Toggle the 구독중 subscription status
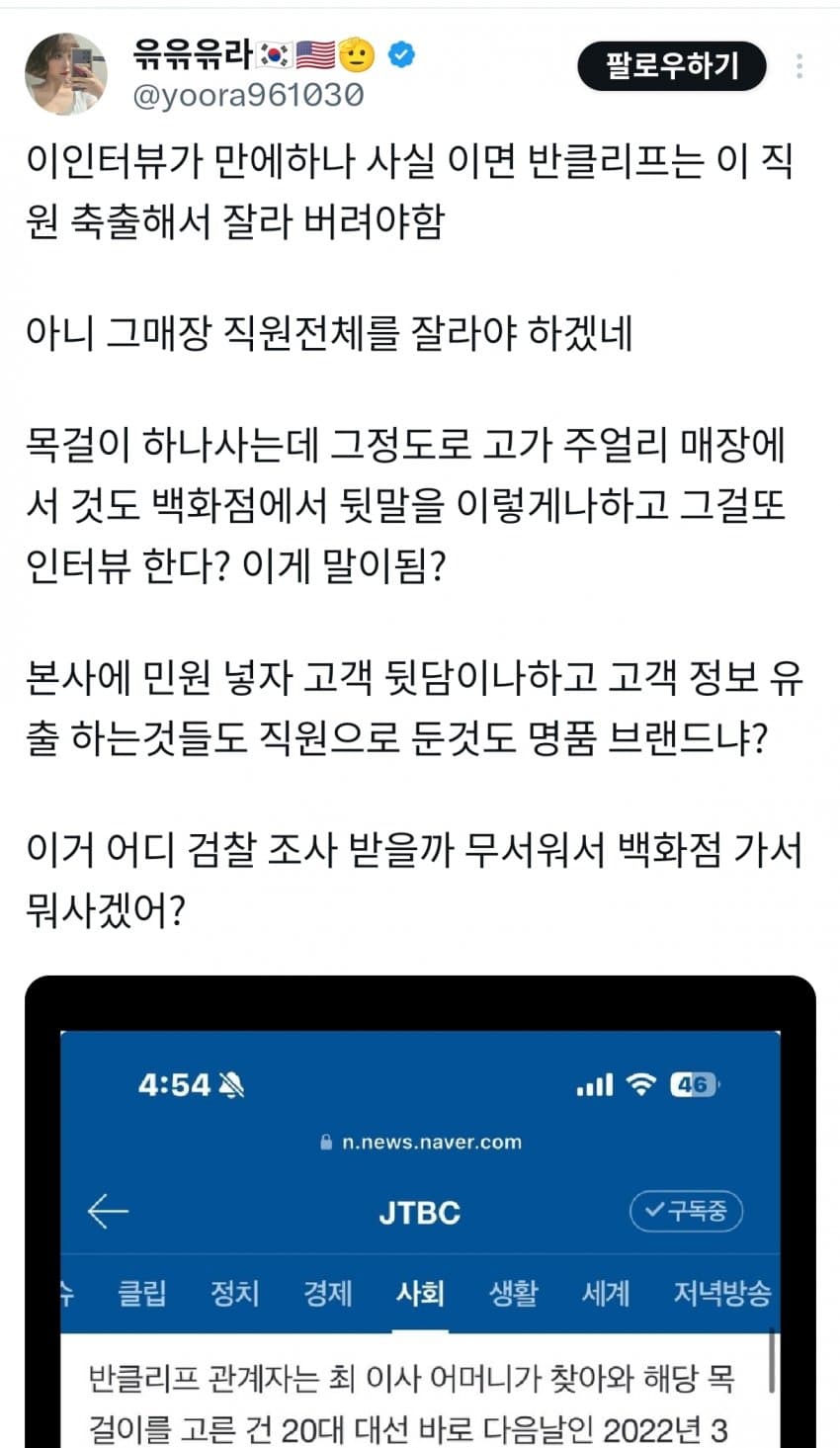This screenshot has width=840, height=1448. [687, 1211]
